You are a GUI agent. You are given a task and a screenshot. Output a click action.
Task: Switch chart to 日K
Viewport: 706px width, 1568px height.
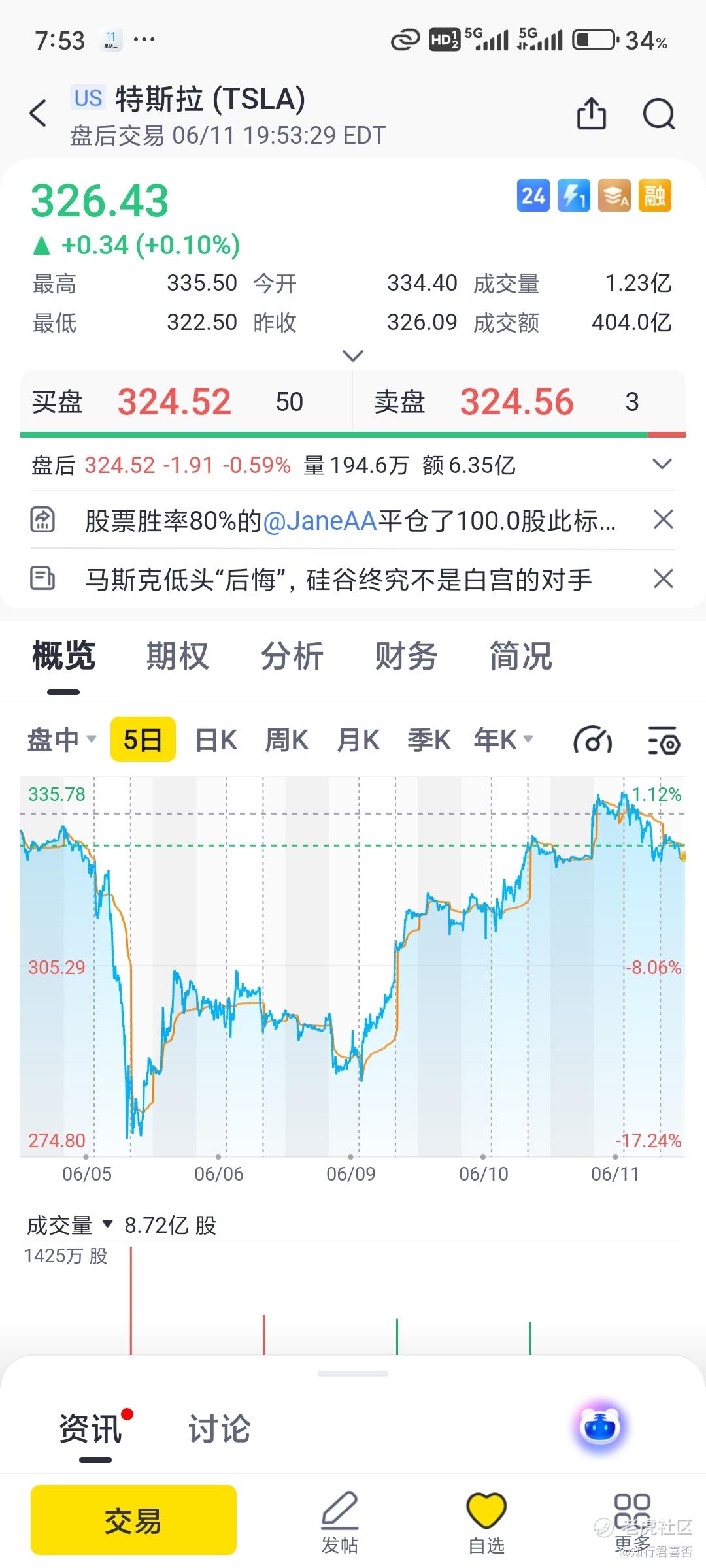[216, 740]
